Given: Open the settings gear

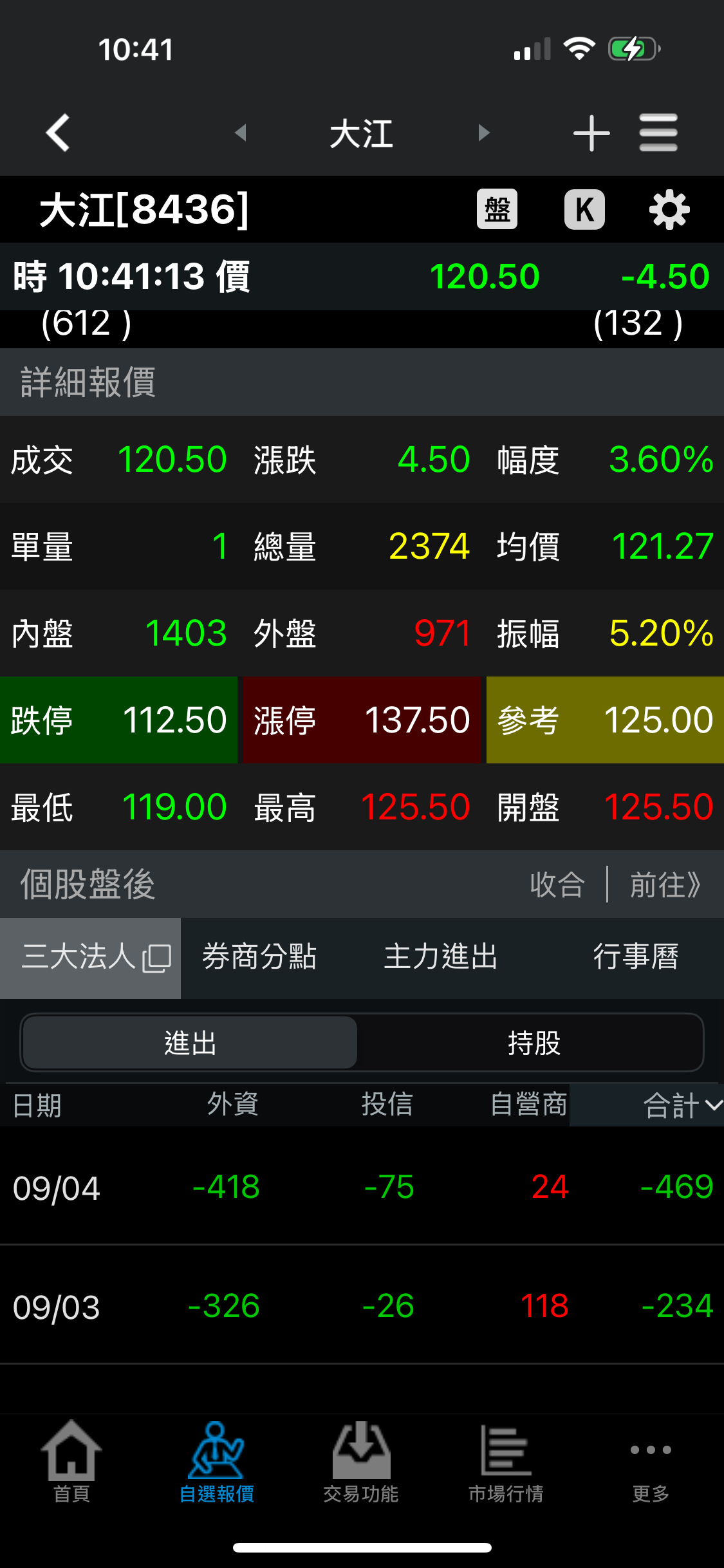Looking at the screenshot, I should [669, 209].
